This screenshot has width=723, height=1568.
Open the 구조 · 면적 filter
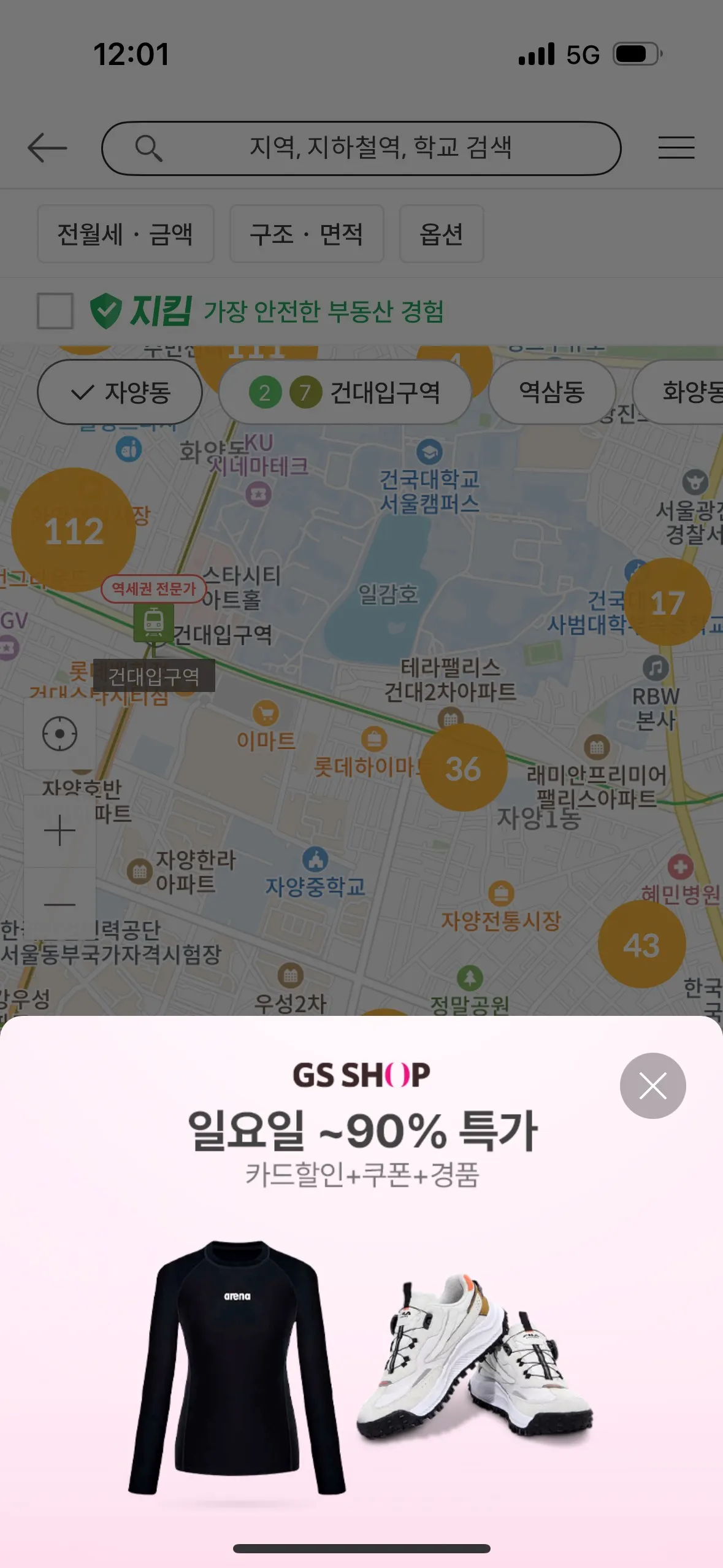click(306, 234)
